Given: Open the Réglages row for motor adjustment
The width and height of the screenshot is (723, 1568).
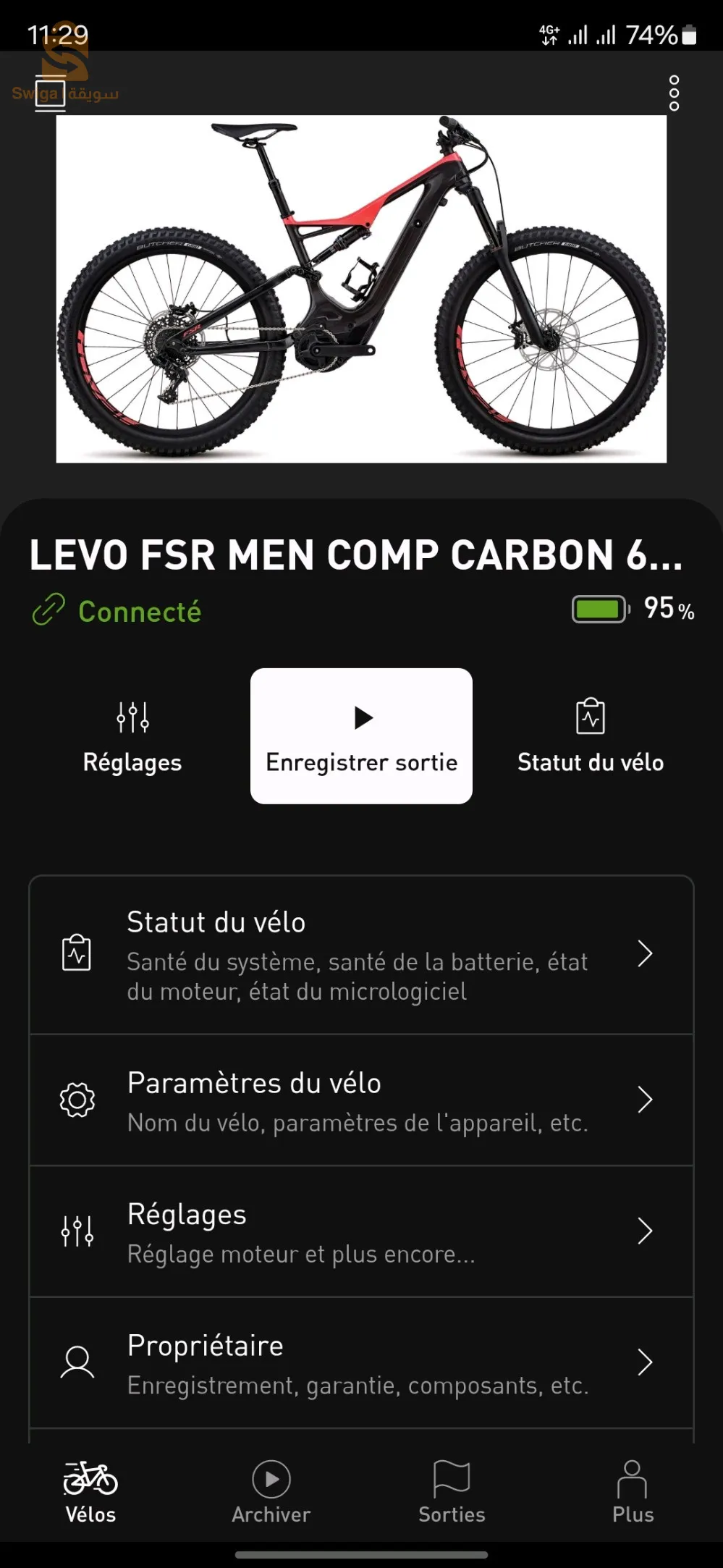Looking at the screenshot, I should coord(361,1231).
